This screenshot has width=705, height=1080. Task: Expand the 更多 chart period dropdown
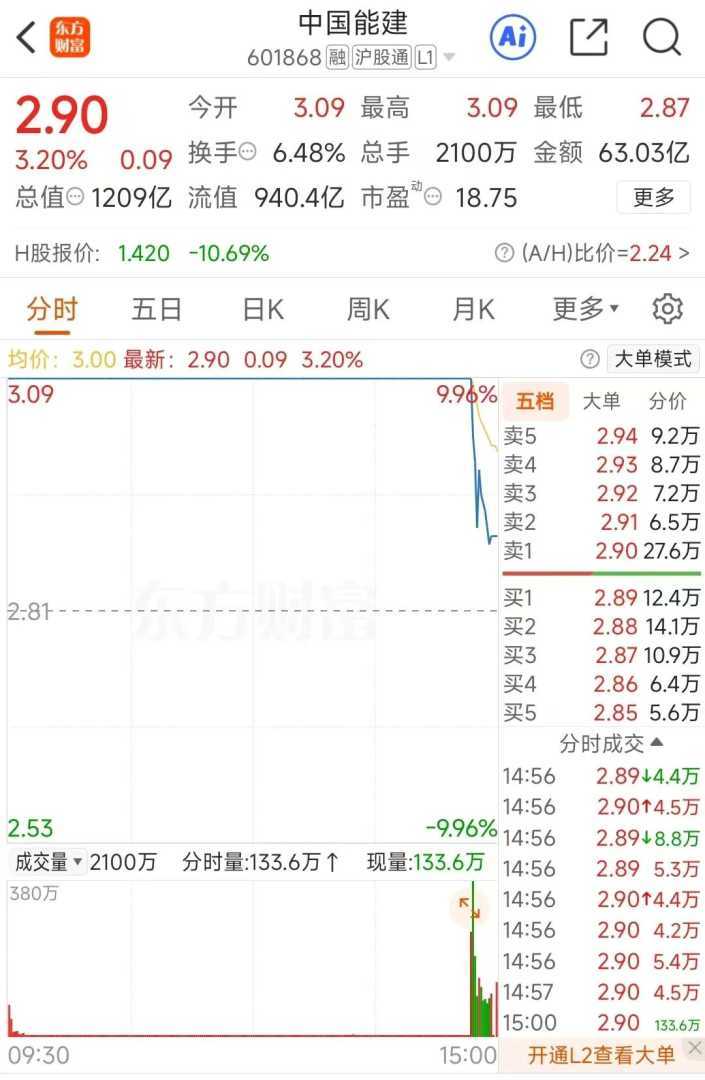tap(586, 310)
